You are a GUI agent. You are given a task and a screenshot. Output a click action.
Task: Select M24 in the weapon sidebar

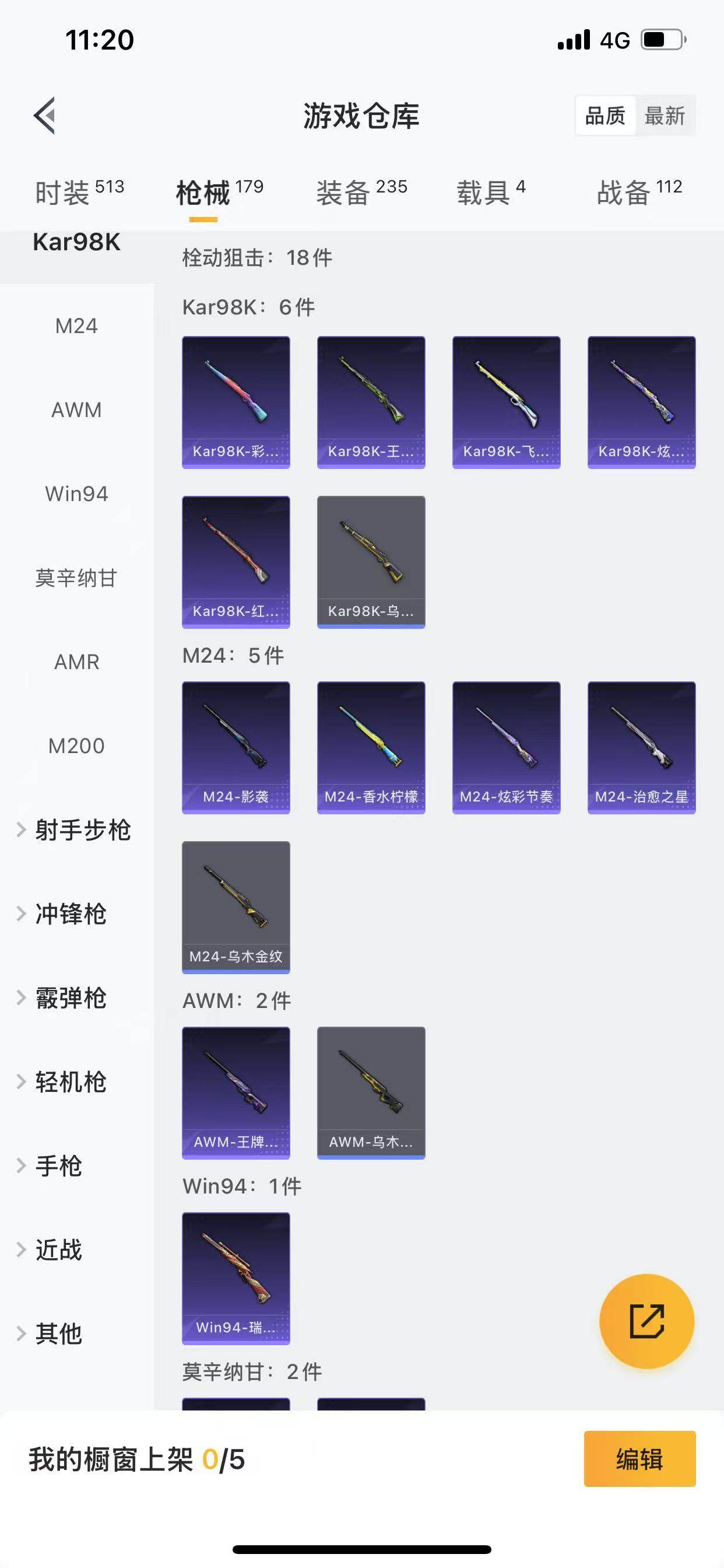[76, 325]
